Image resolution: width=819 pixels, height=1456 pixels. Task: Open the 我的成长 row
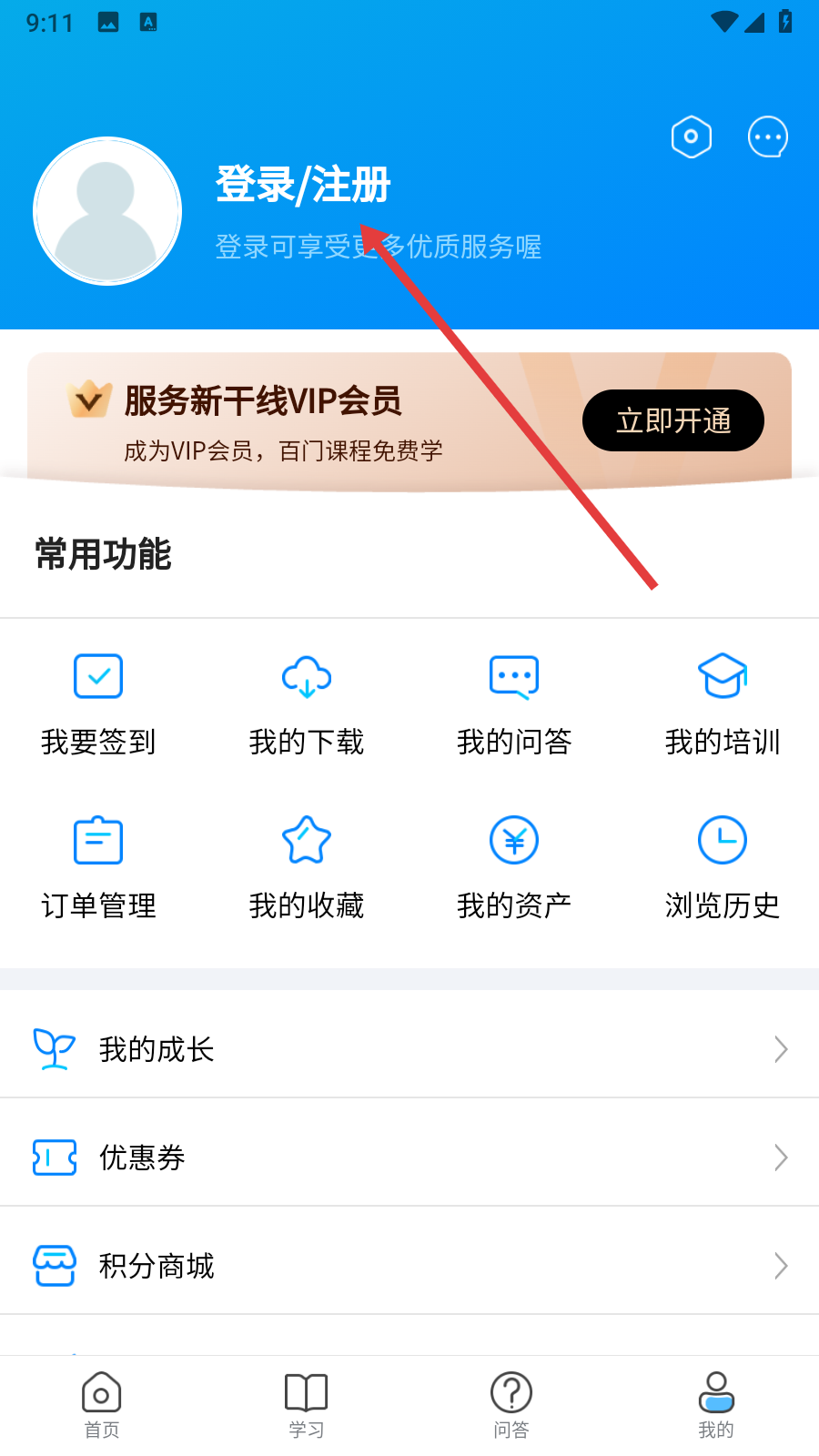409,1049
